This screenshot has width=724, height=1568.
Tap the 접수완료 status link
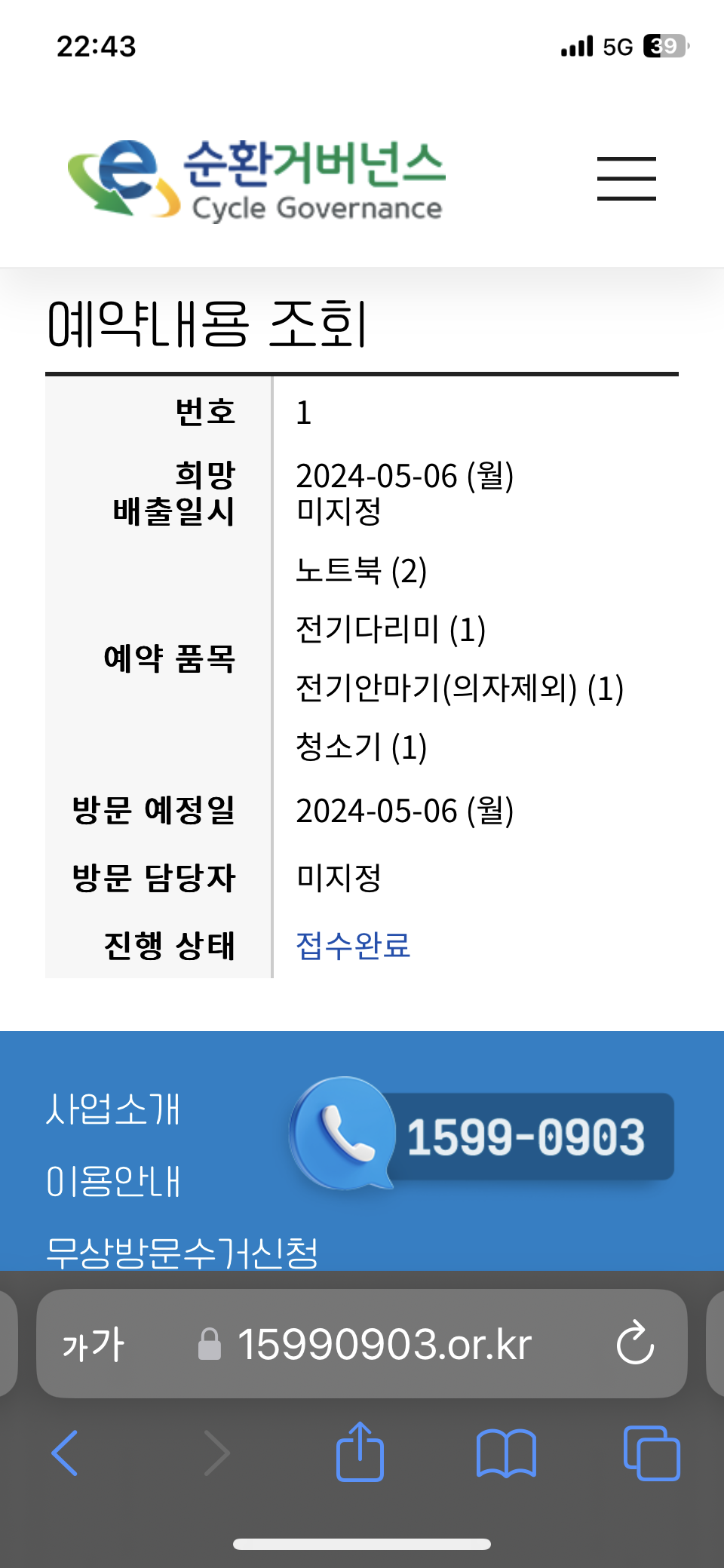coord(353,946)
